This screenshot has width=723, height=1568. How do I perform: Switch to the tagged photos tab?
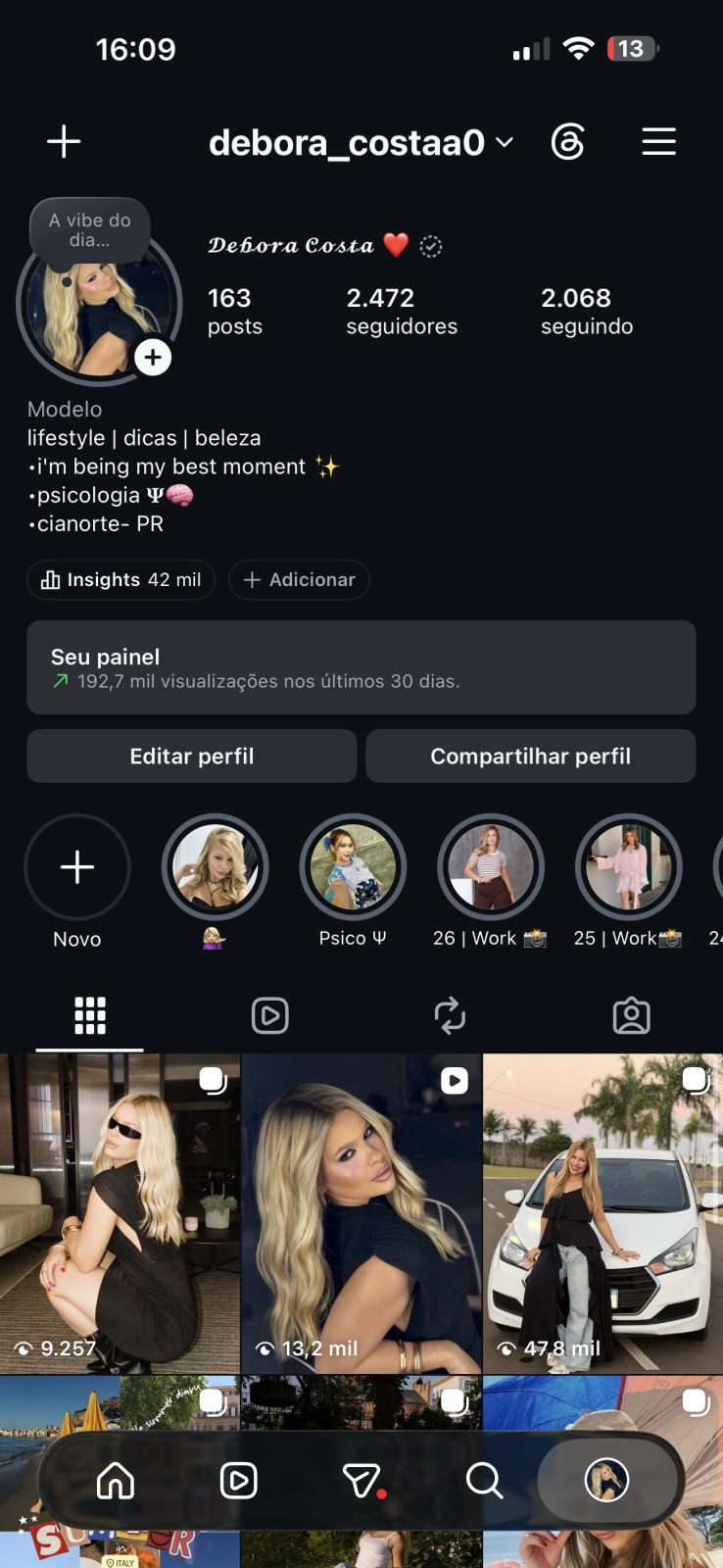point(632,1015)
